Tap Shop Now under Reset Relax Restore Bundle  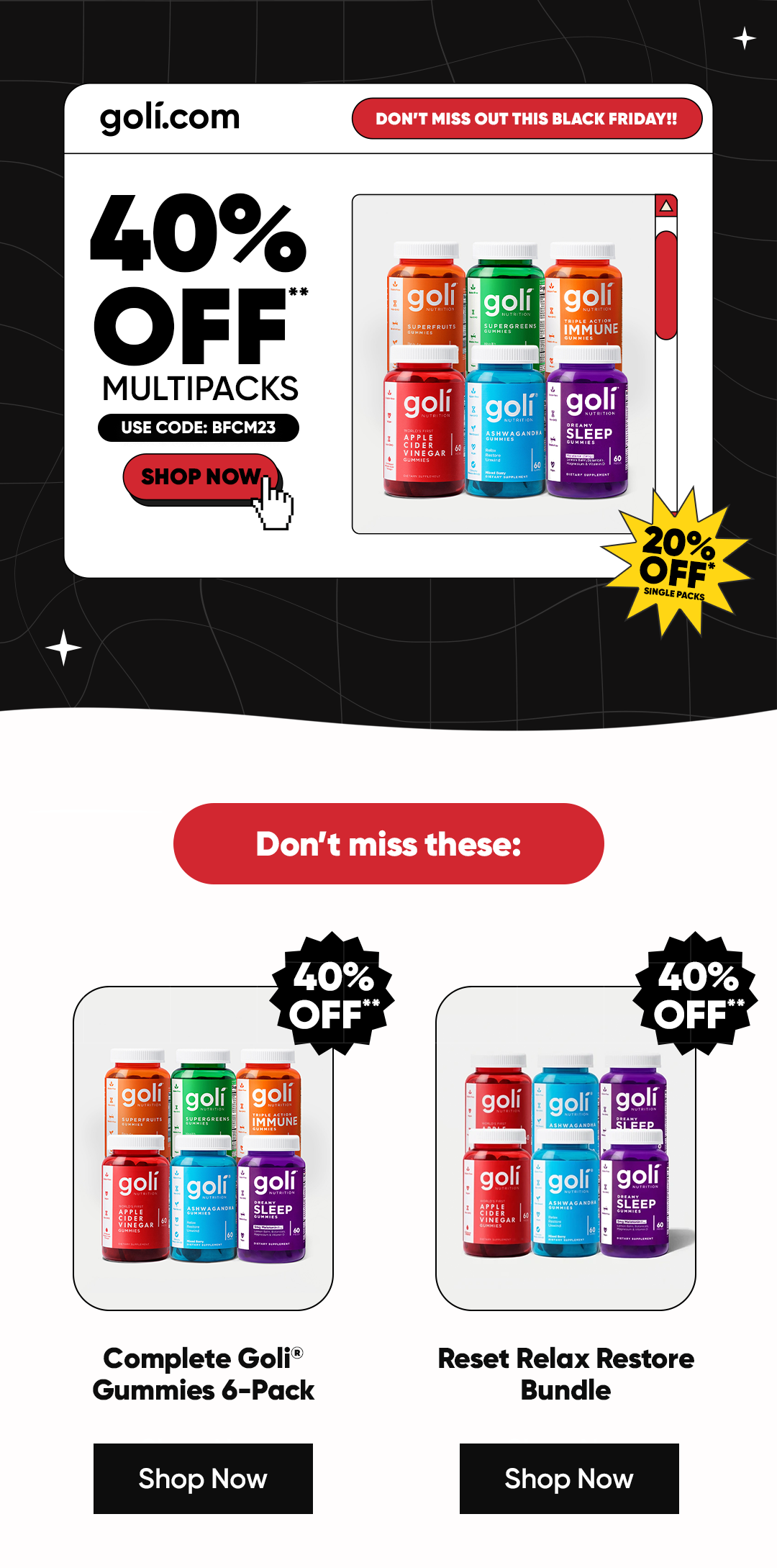click(568, 1478)
